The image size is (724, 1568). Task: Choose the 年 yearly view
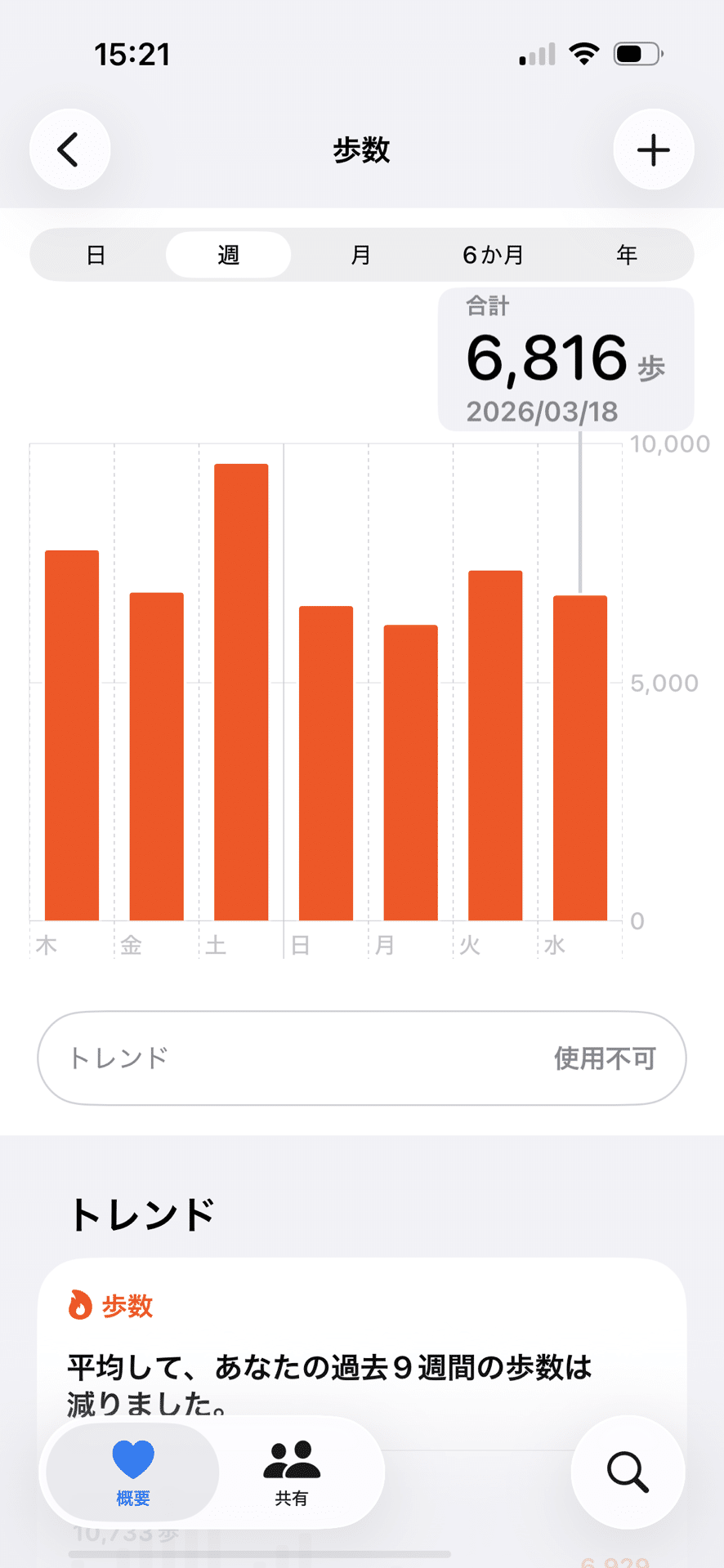coord(627,255)
